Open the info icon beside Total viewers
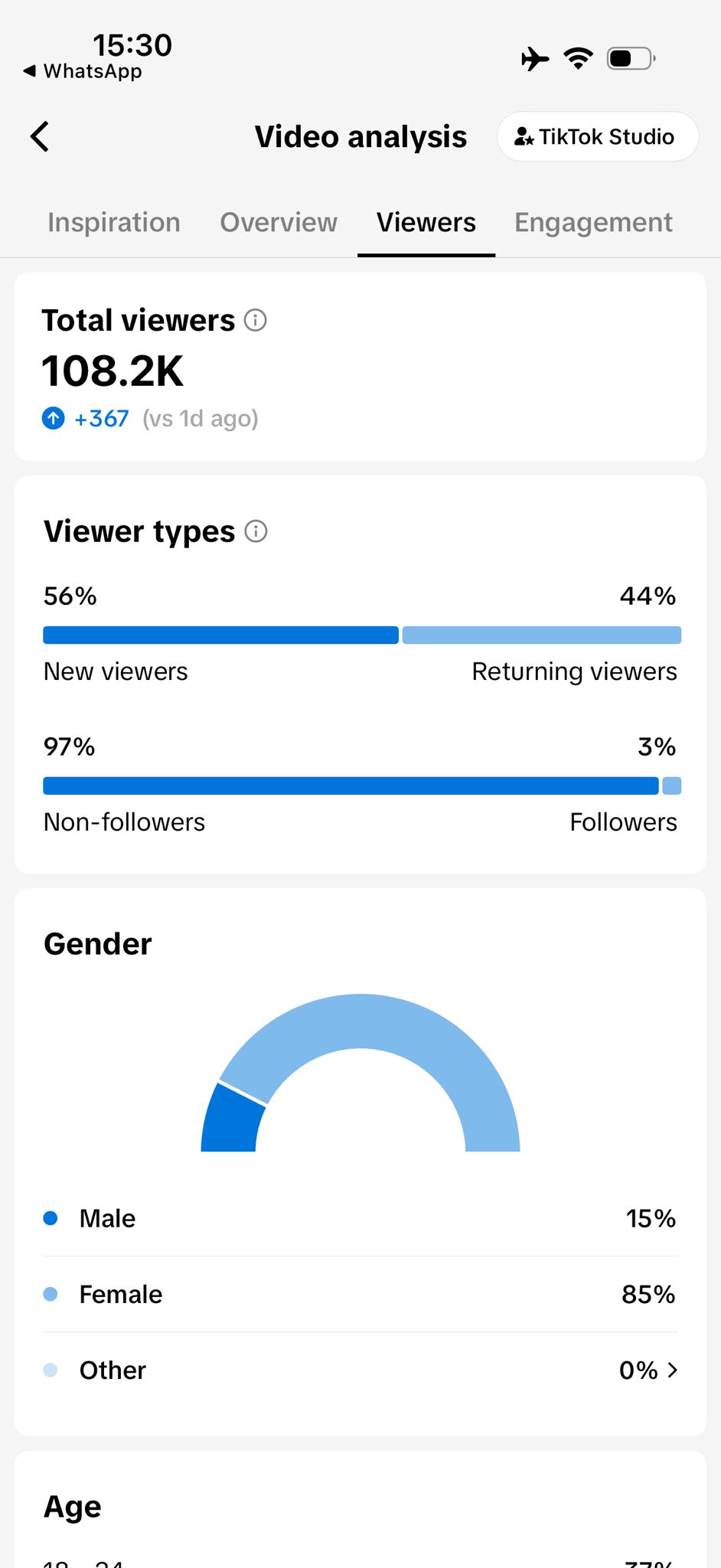 [x=256, y=320]
